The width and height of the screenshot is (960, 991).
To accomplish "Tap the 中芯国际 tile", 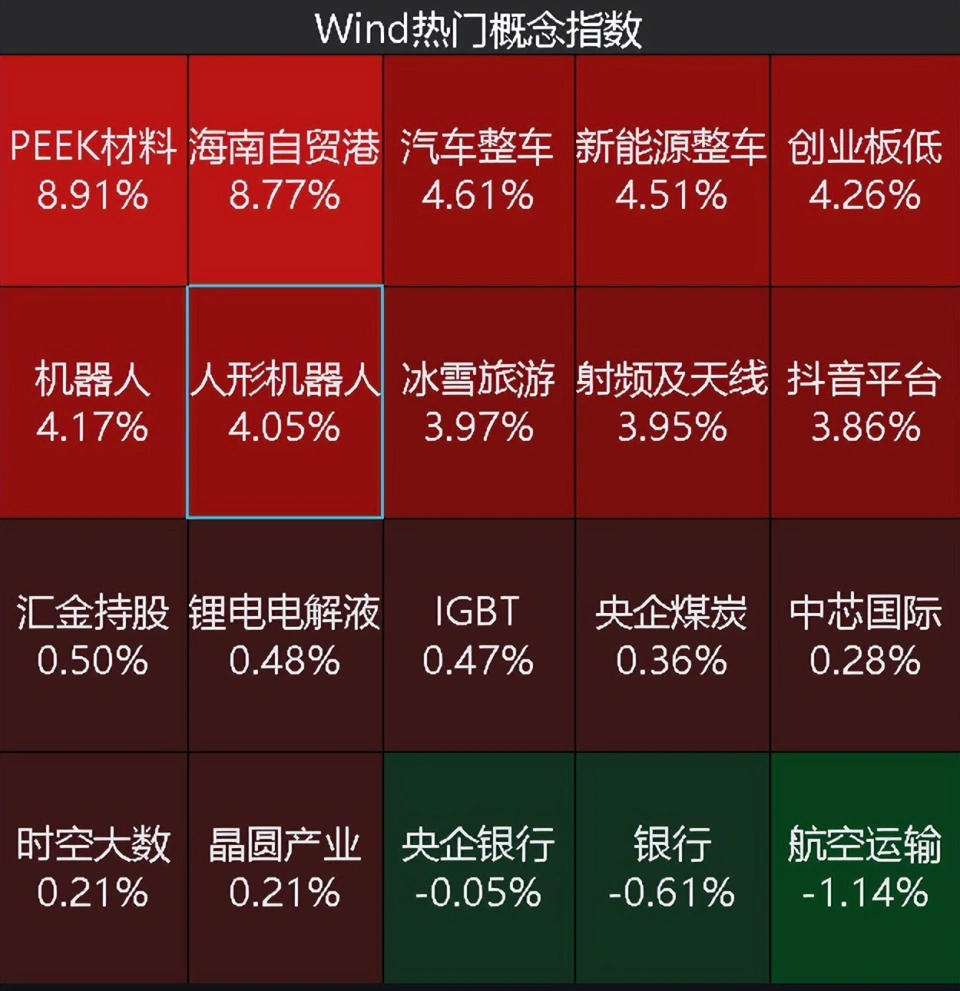I will pos(864,635).
